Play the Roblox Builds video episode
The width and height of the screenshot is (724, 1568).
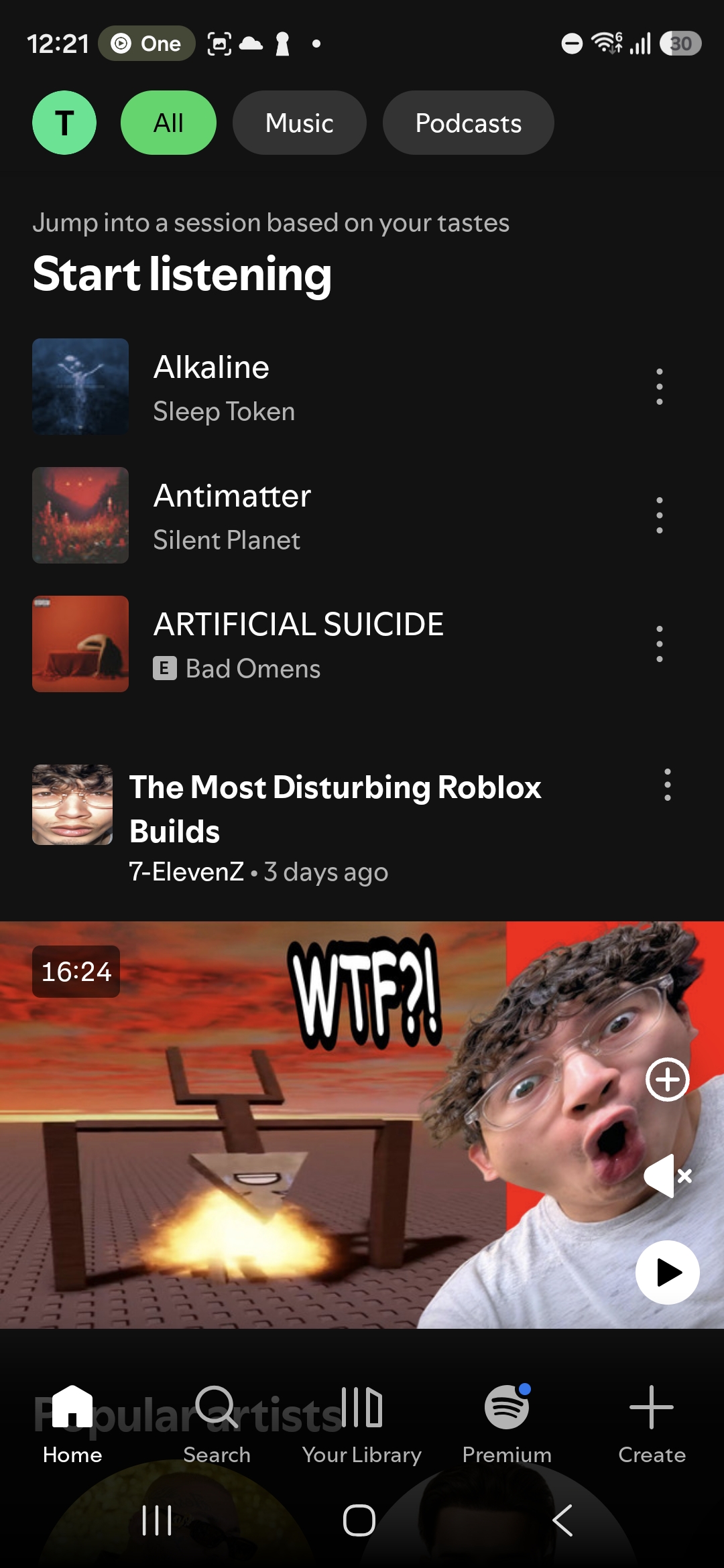tap(667, 1272)
